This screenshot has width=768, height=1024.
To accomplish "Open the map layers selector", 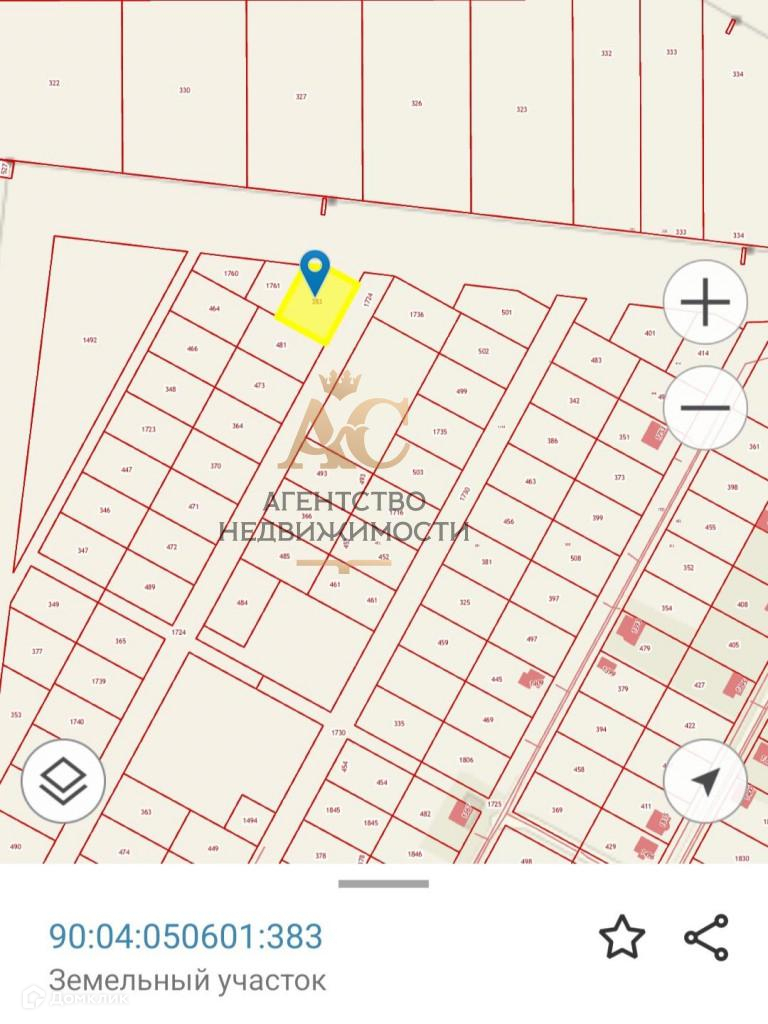I will point(63,781).
